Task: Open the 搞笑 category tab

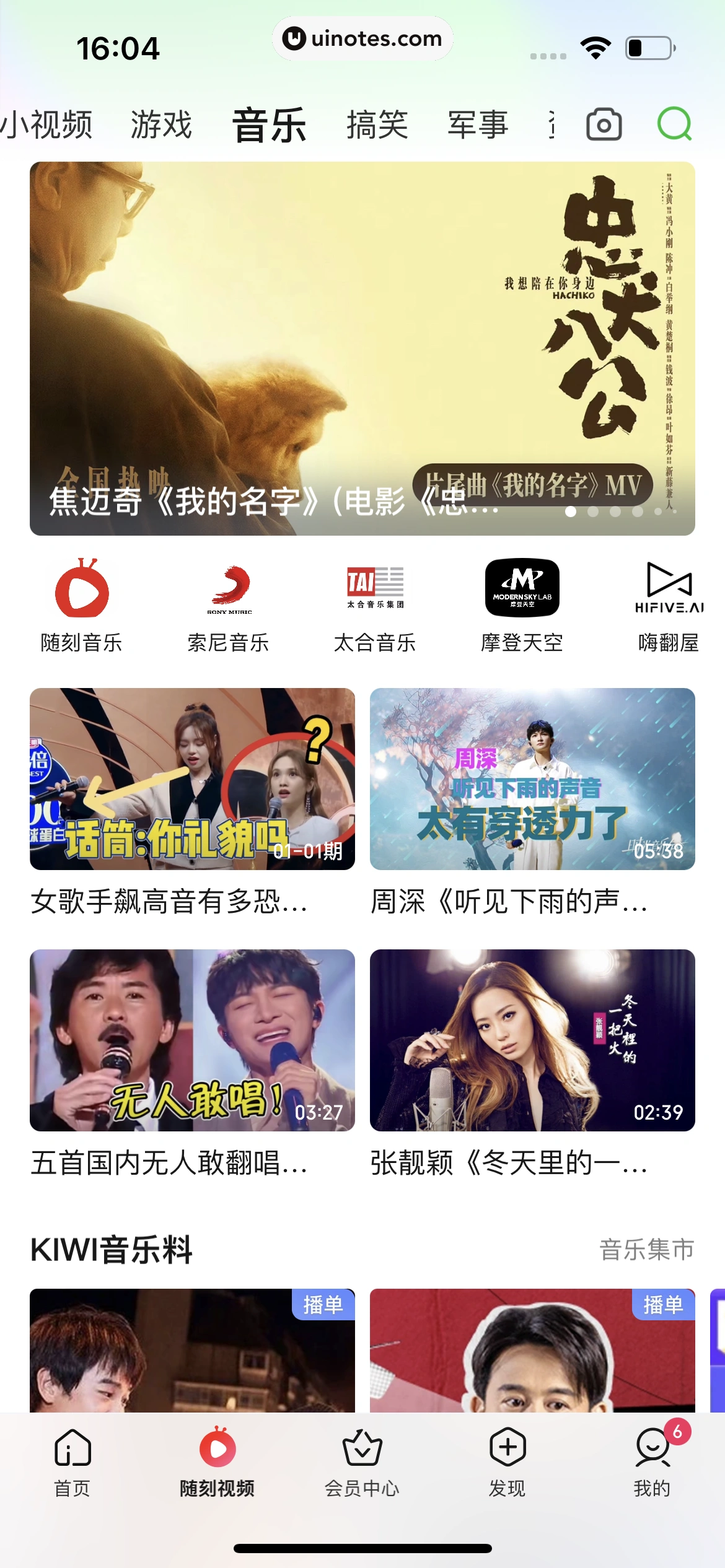Action: click(x=377, y=124)
